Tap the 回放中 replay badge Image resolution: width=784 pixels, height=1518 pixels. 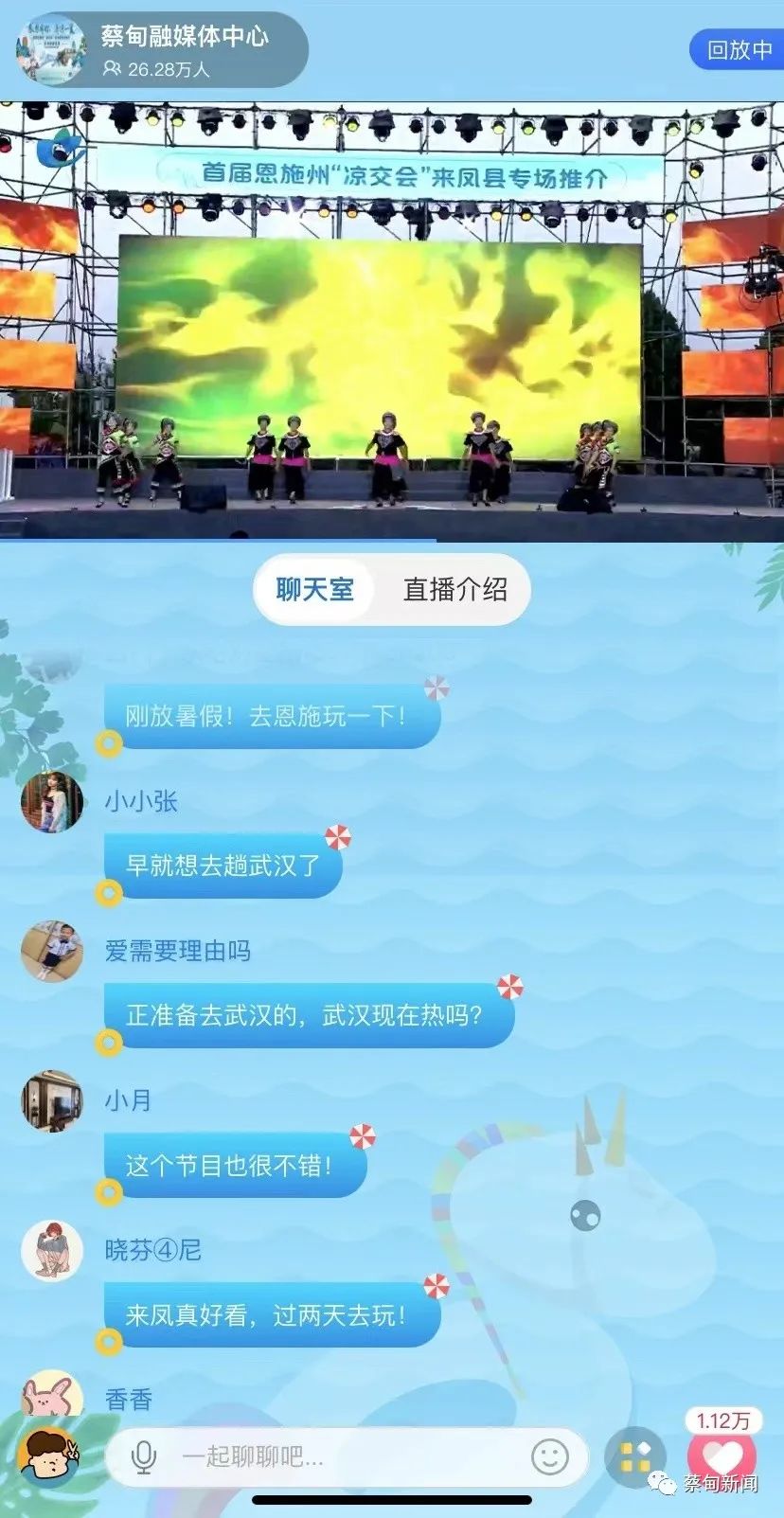coord(739,49)
